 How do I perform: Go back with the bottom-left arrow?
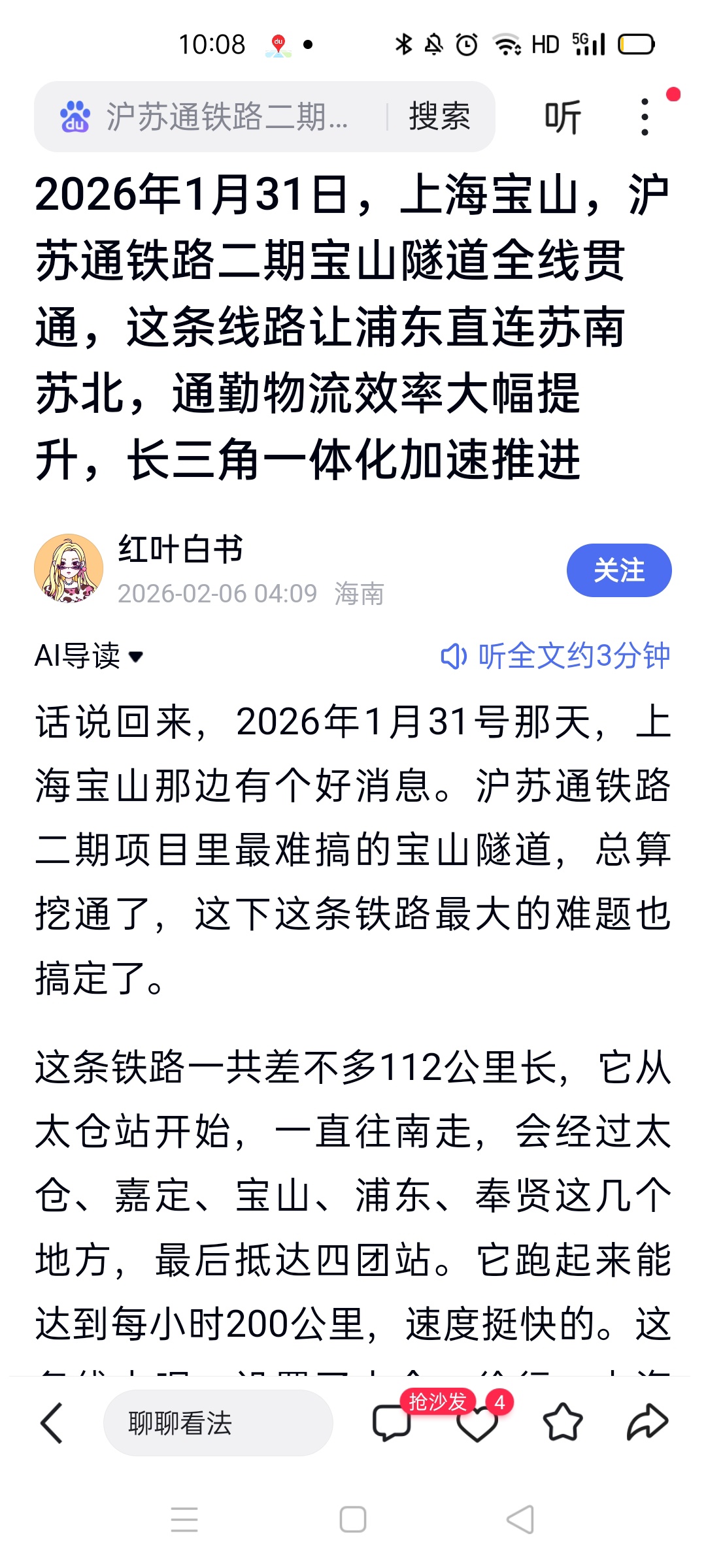tap(52, 1422)
